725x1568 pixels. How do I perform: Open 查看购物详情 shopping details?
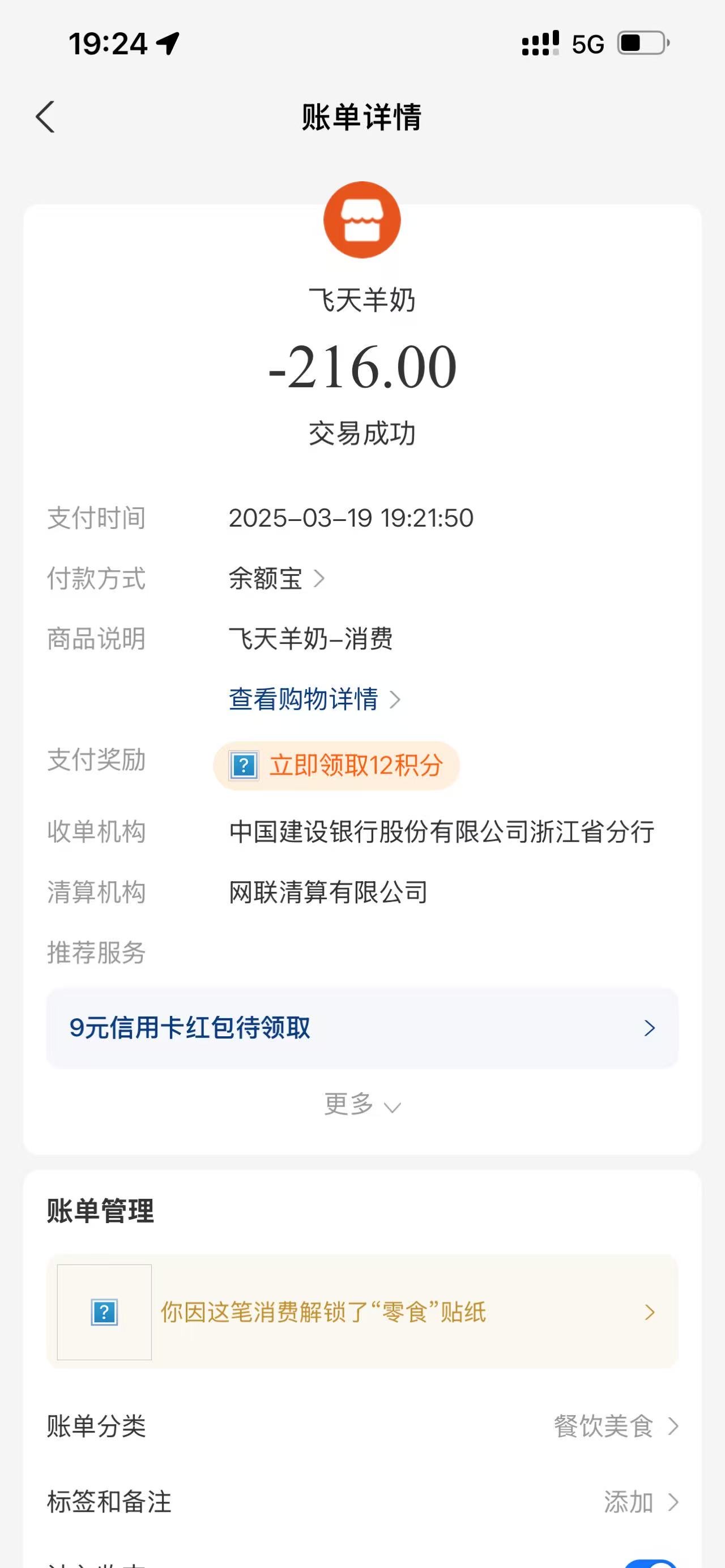pyautogui.click(x=314, y=699)
